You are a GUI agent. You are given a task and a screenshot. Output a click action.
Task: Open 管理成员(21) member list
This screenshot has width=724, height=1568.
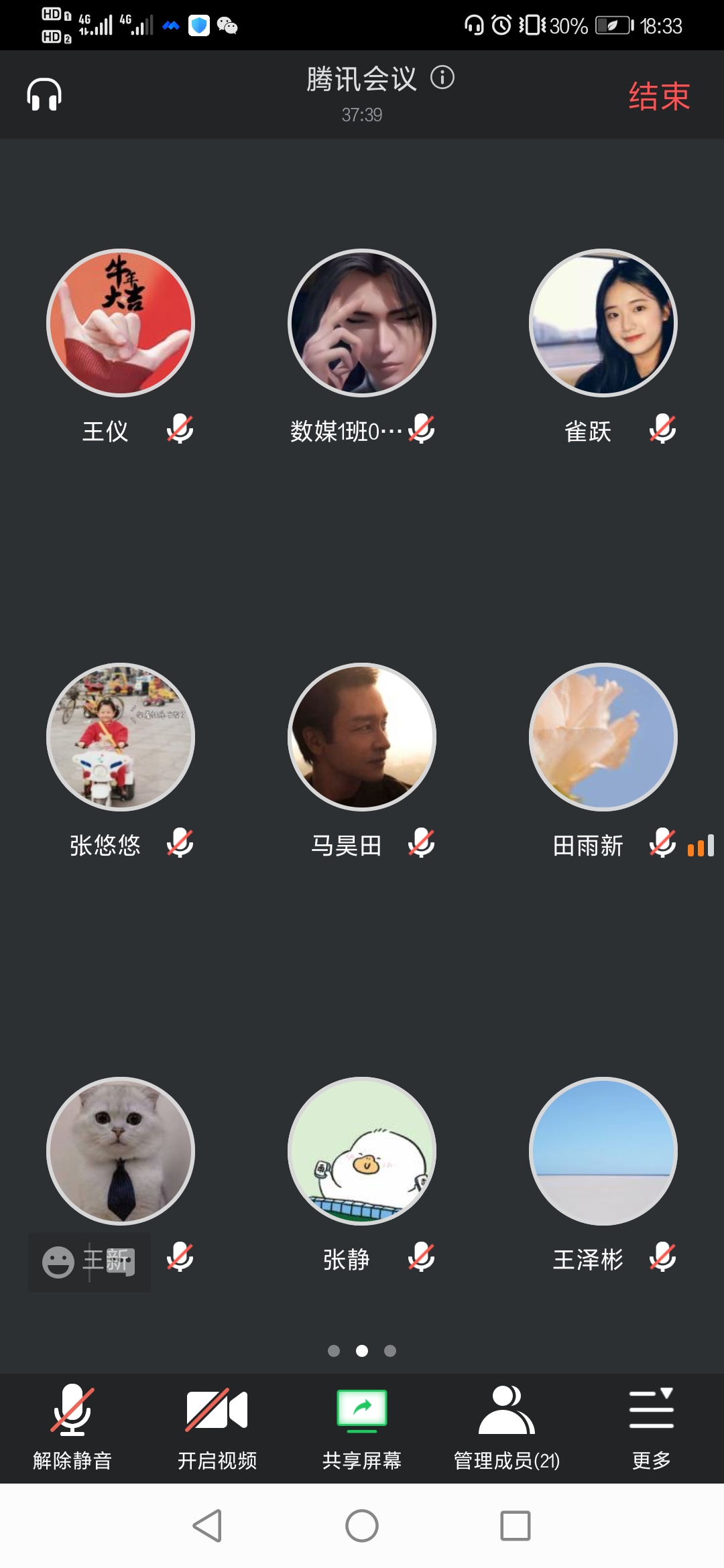[507, 1427]
